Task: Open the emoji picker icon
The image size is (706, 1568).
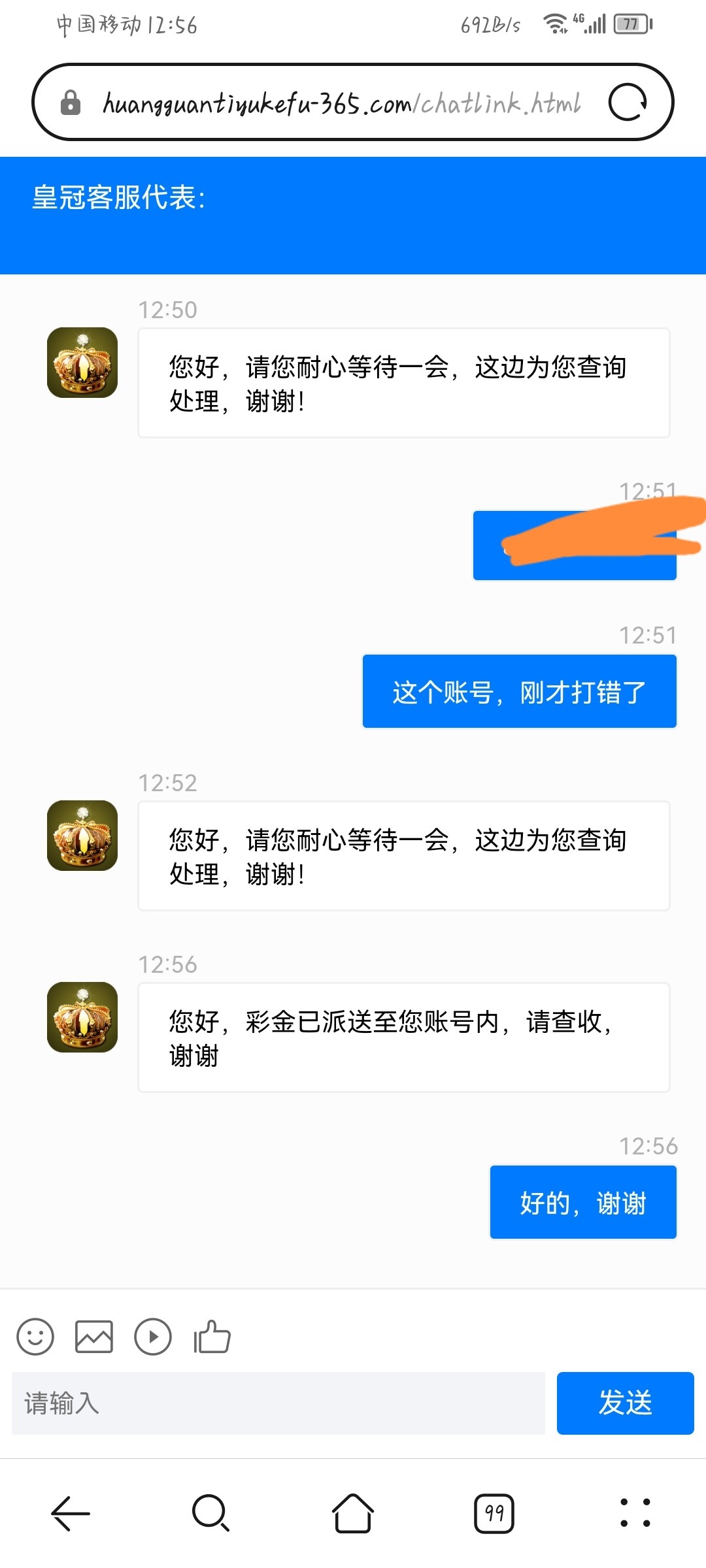Action: (x=36, y=1337)
